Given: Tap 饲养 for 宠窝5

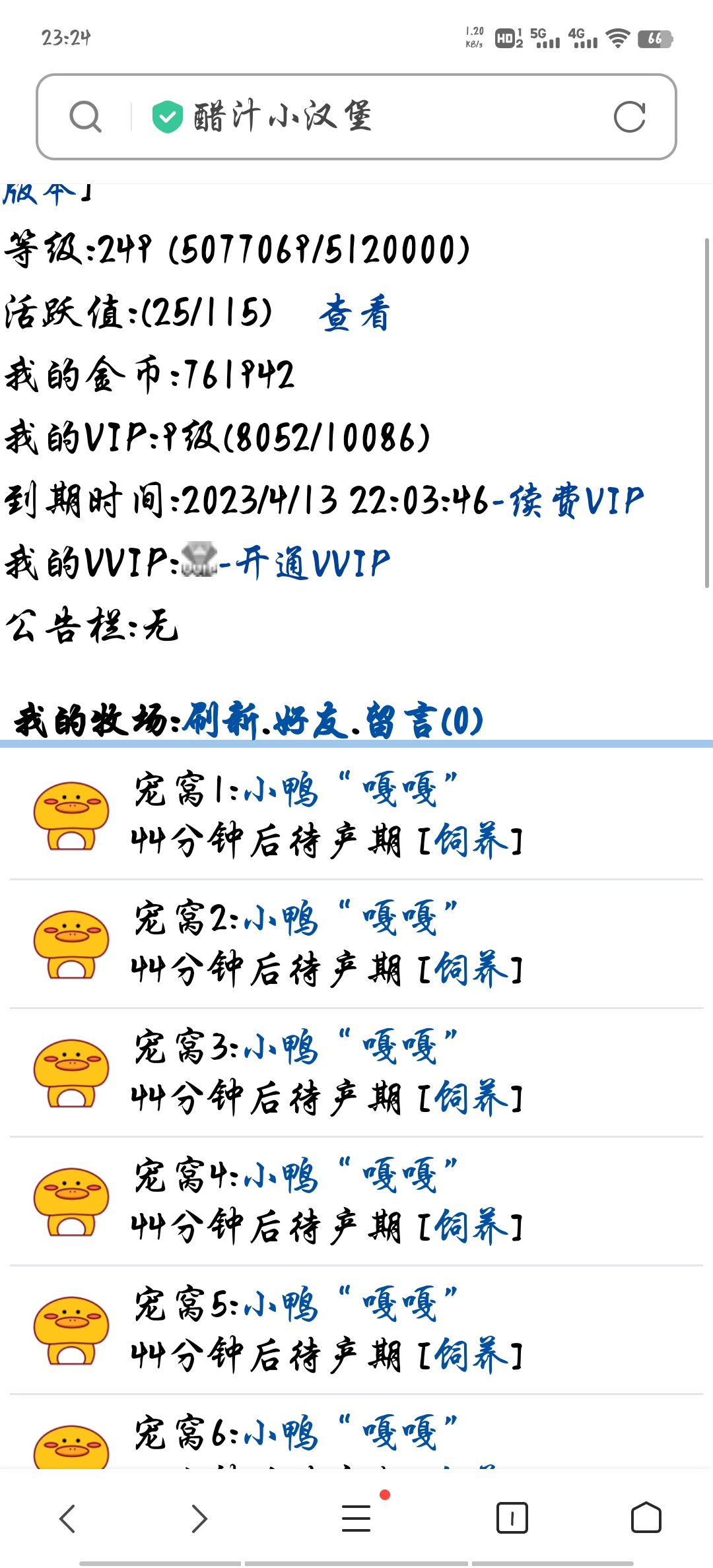Looking at the screenshot, I should coord(471,1356).
